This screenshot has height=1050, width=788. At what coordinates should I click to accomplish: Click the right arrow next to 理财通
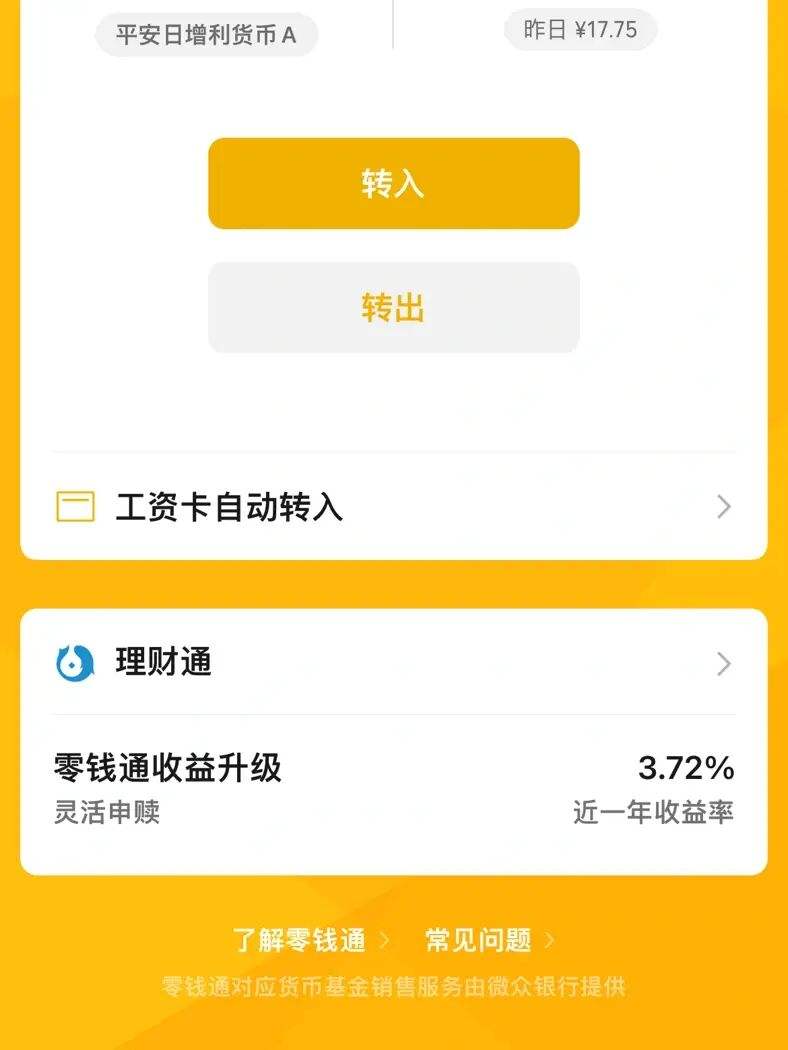pos(722,661)
